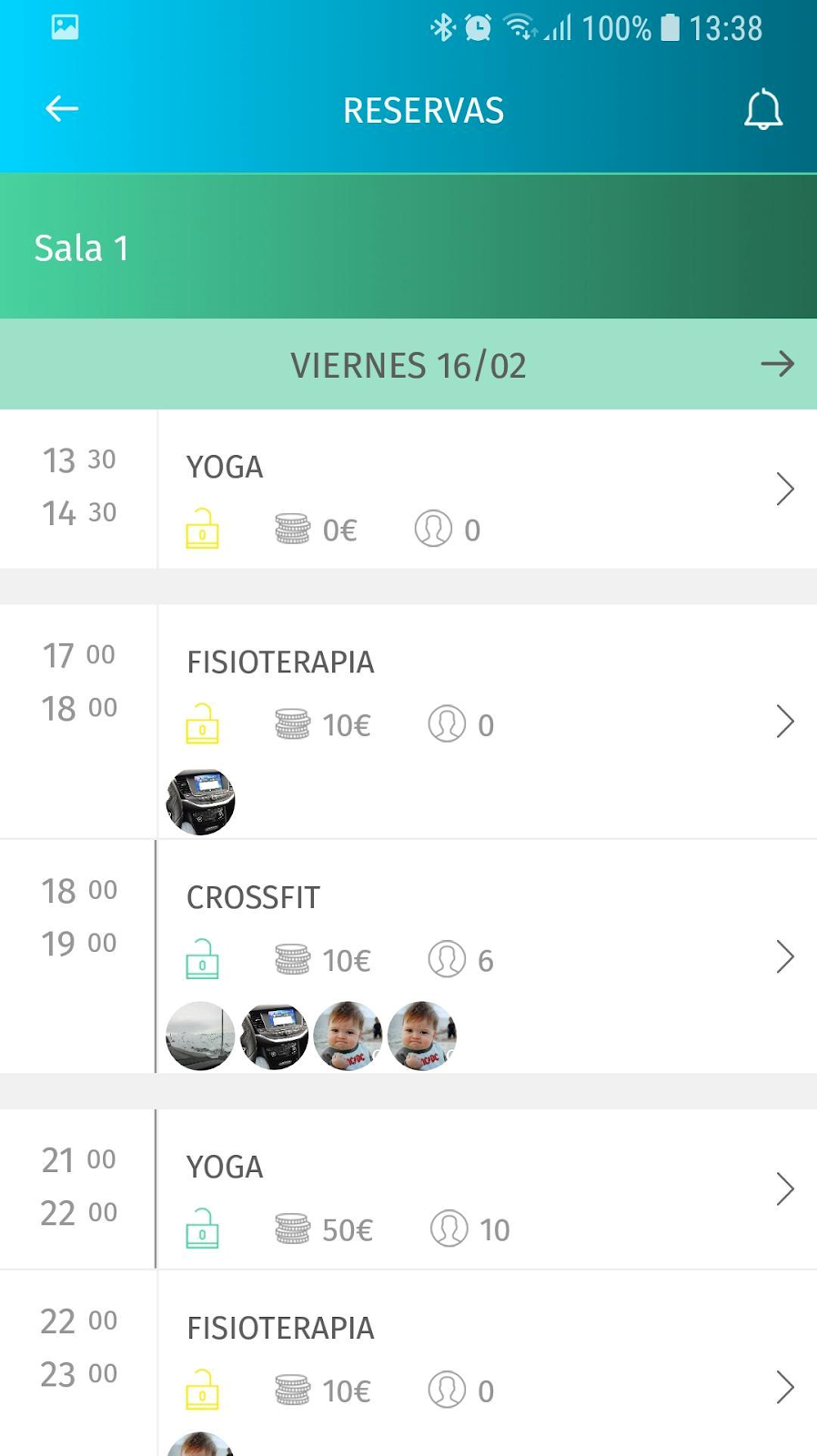Go to next day after Viernes 16/02

click(x=777, y=365)
